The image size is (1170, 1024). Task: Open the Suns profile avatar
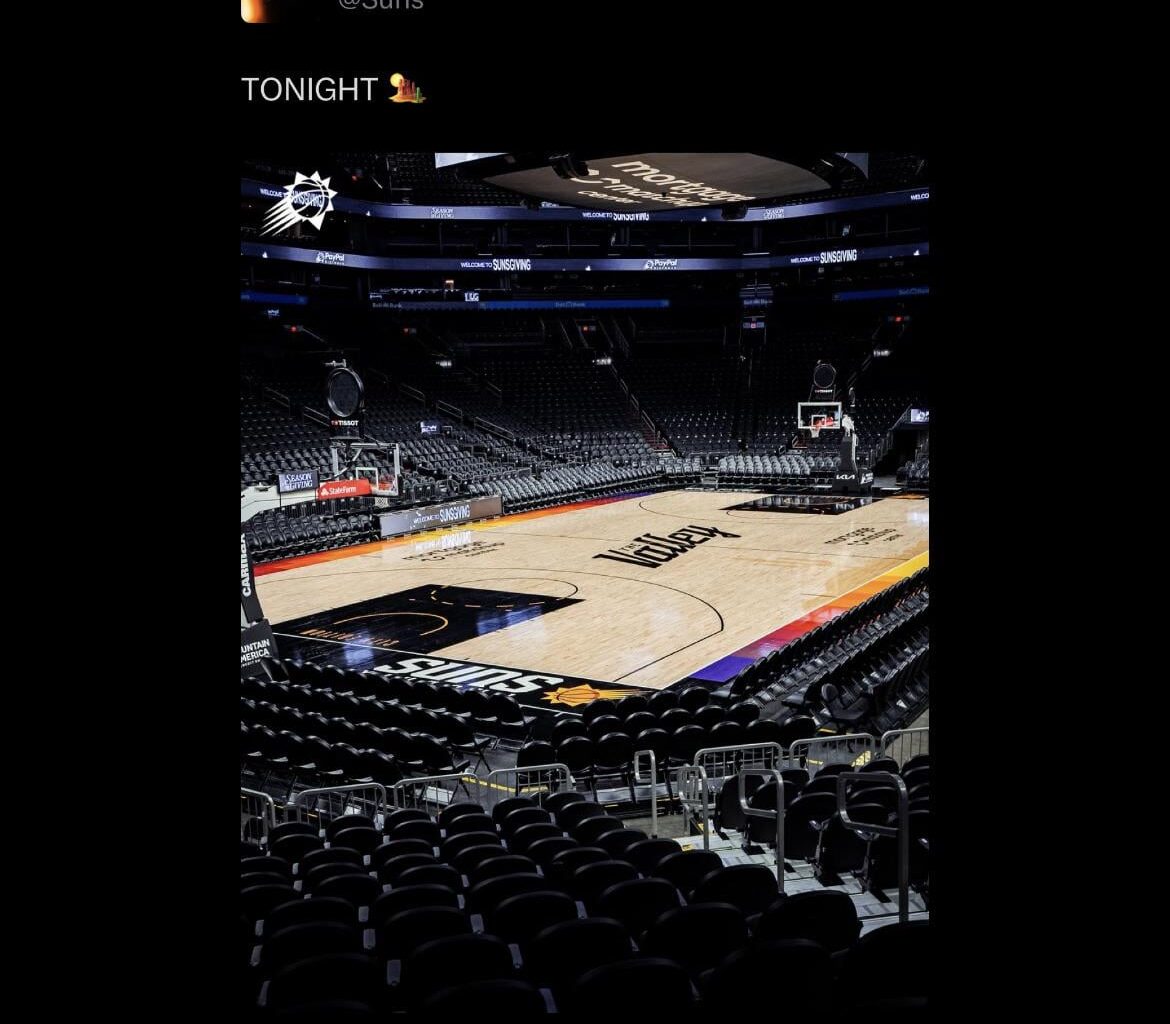[x=258, y=9]
